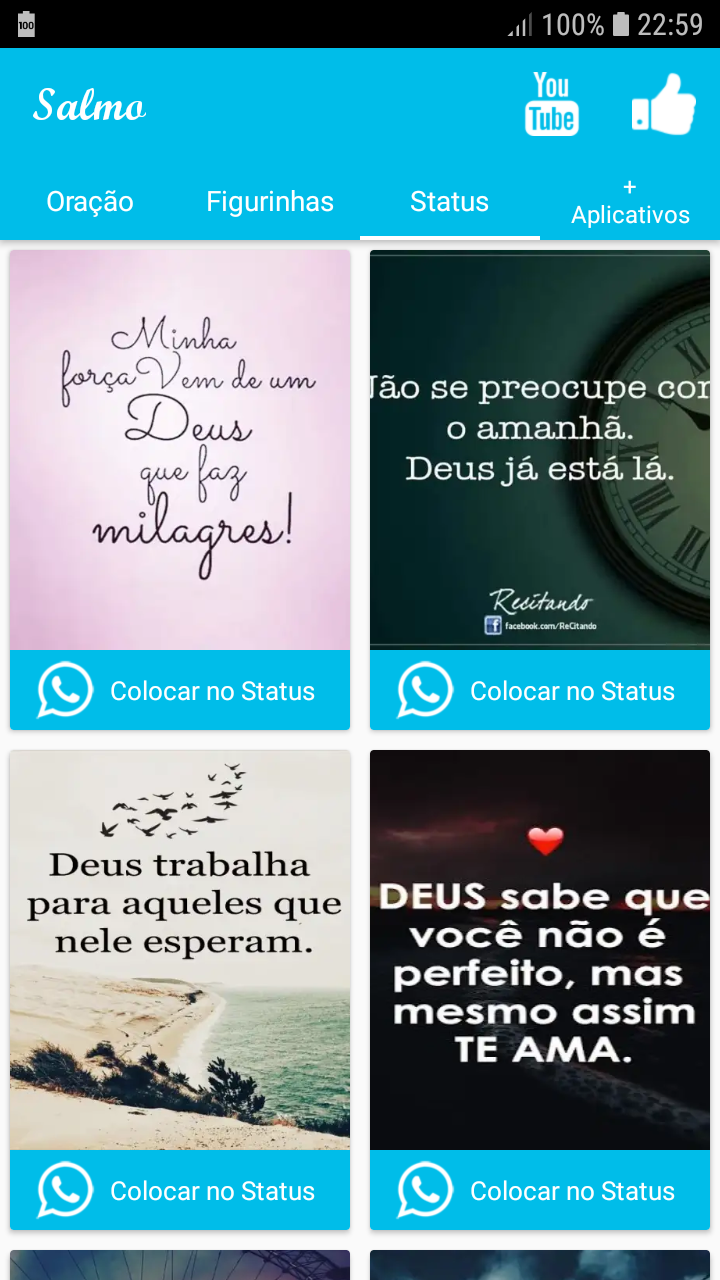720x1280 pixels.
Task: Put "Deus trabalha" image on Status
Action: point(180,1191)
